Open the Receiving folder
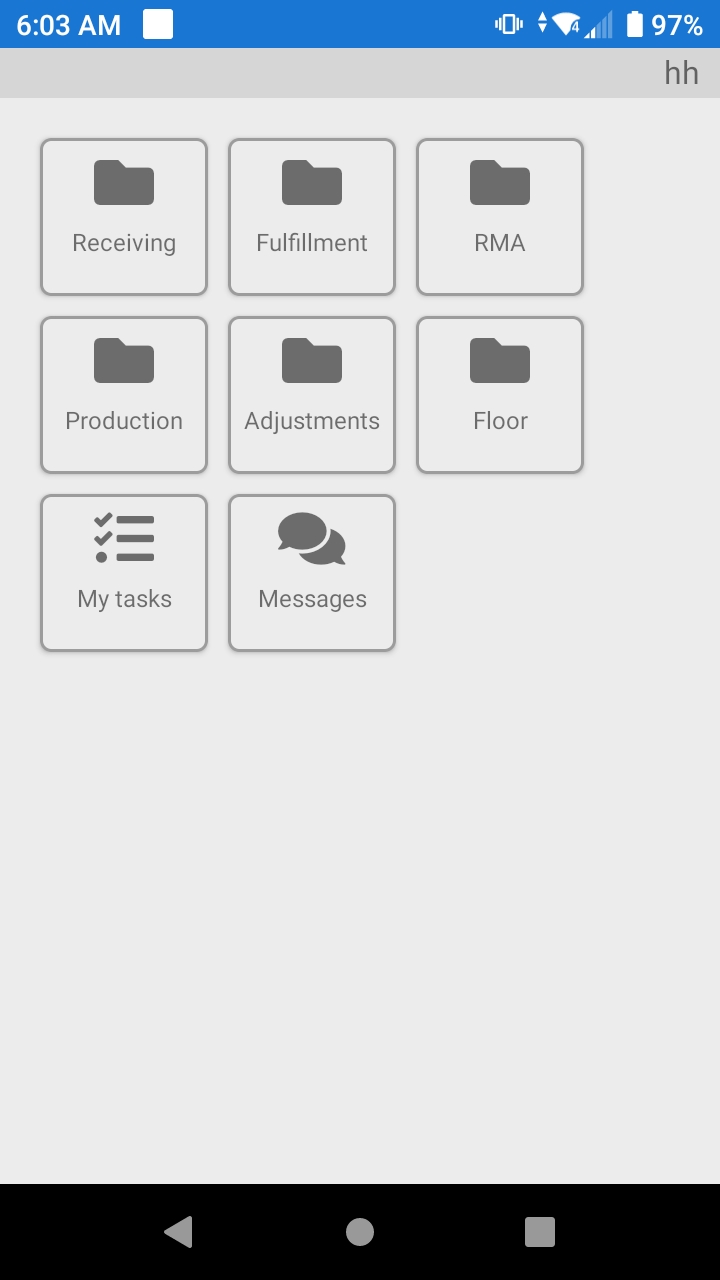 coord(124,217)
